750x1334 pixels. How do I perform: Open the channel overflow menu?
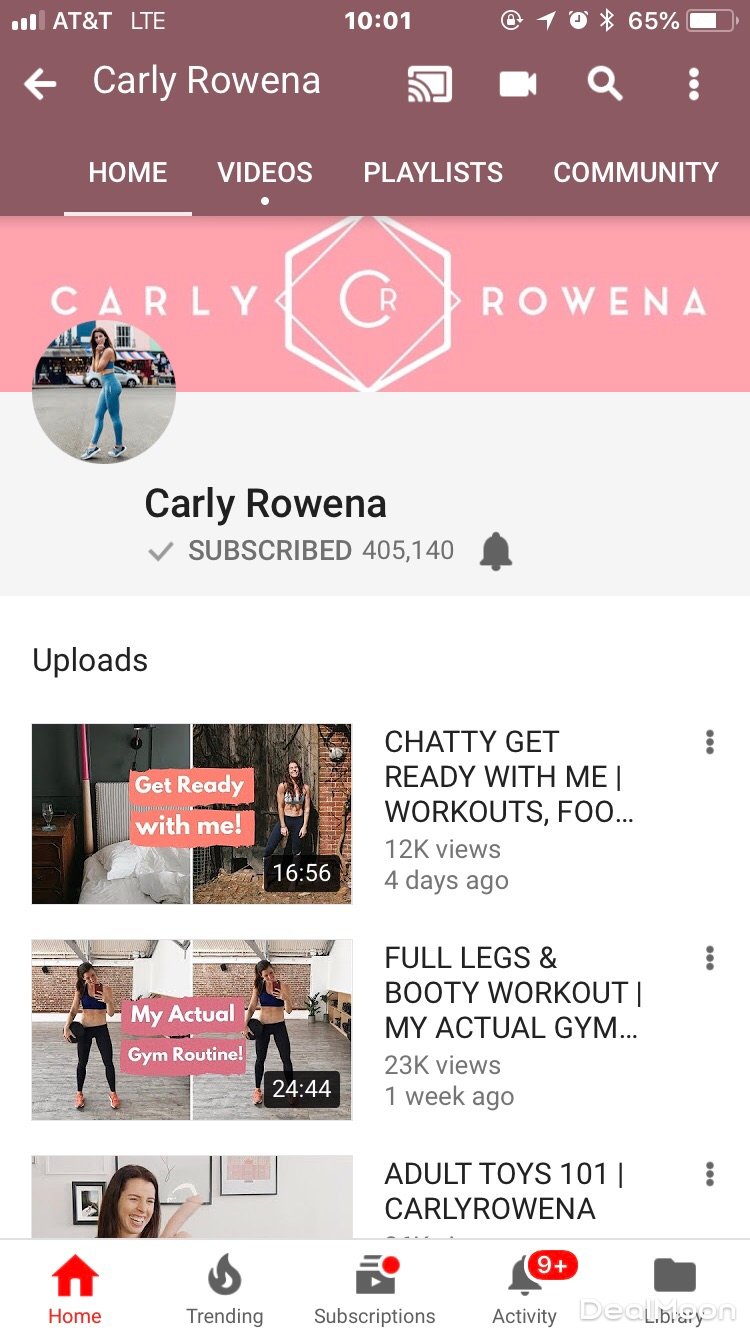(693, 84)
